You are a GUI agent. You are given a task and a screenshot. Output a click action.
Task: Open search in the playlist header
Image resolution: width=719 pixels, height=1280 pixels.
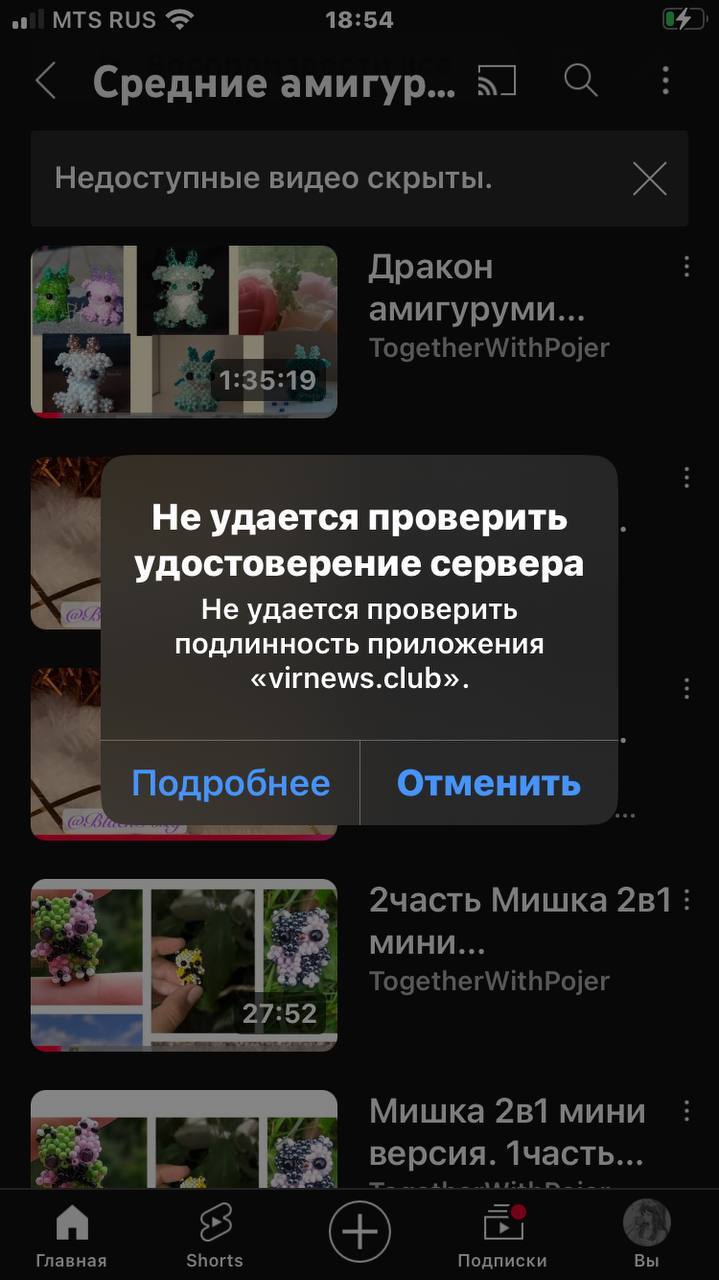point(581,81)
